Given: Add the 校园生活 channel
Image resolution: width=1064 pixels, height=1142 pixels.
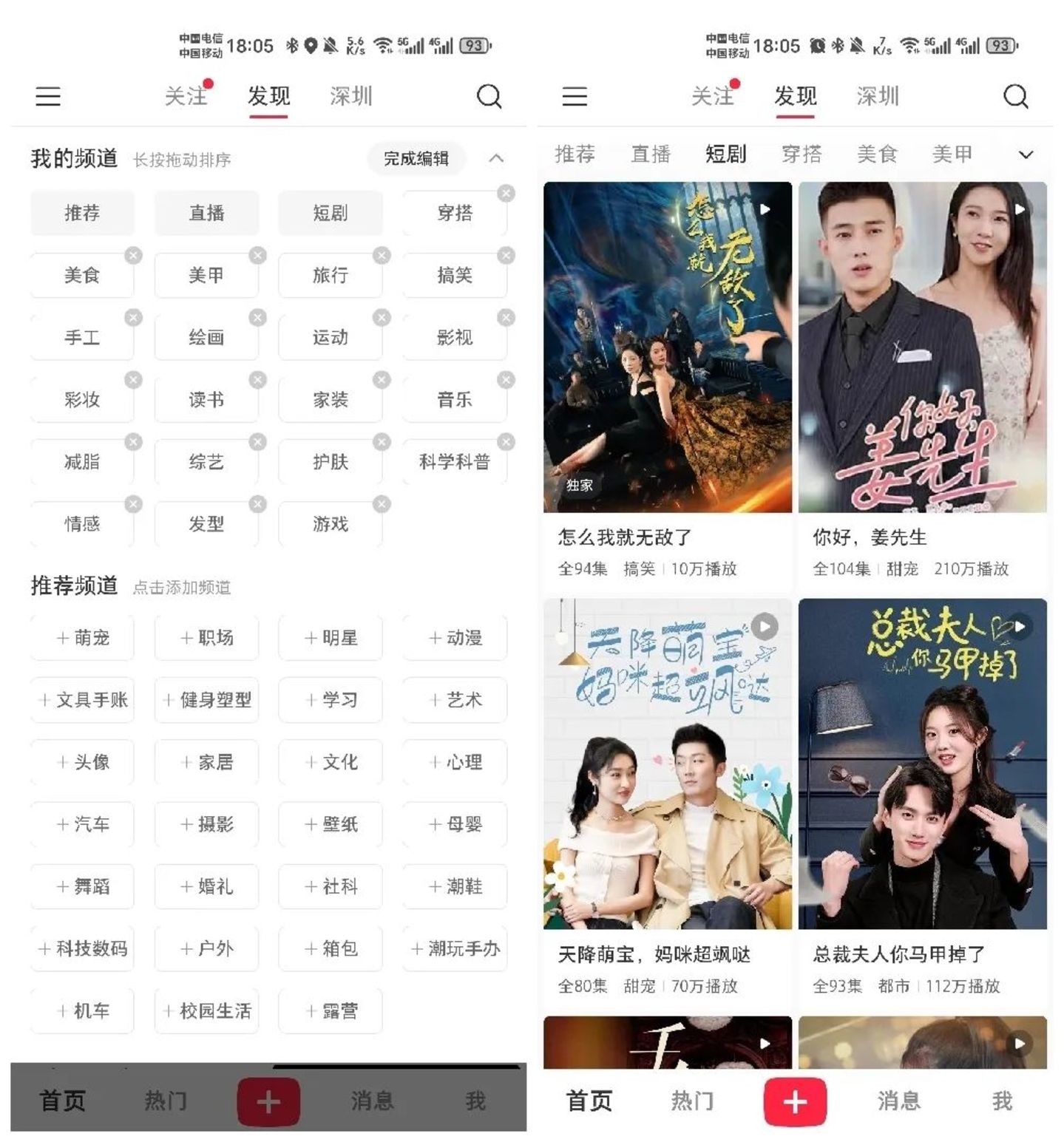Looking at the screenshot, I should tap(206, 1010).
